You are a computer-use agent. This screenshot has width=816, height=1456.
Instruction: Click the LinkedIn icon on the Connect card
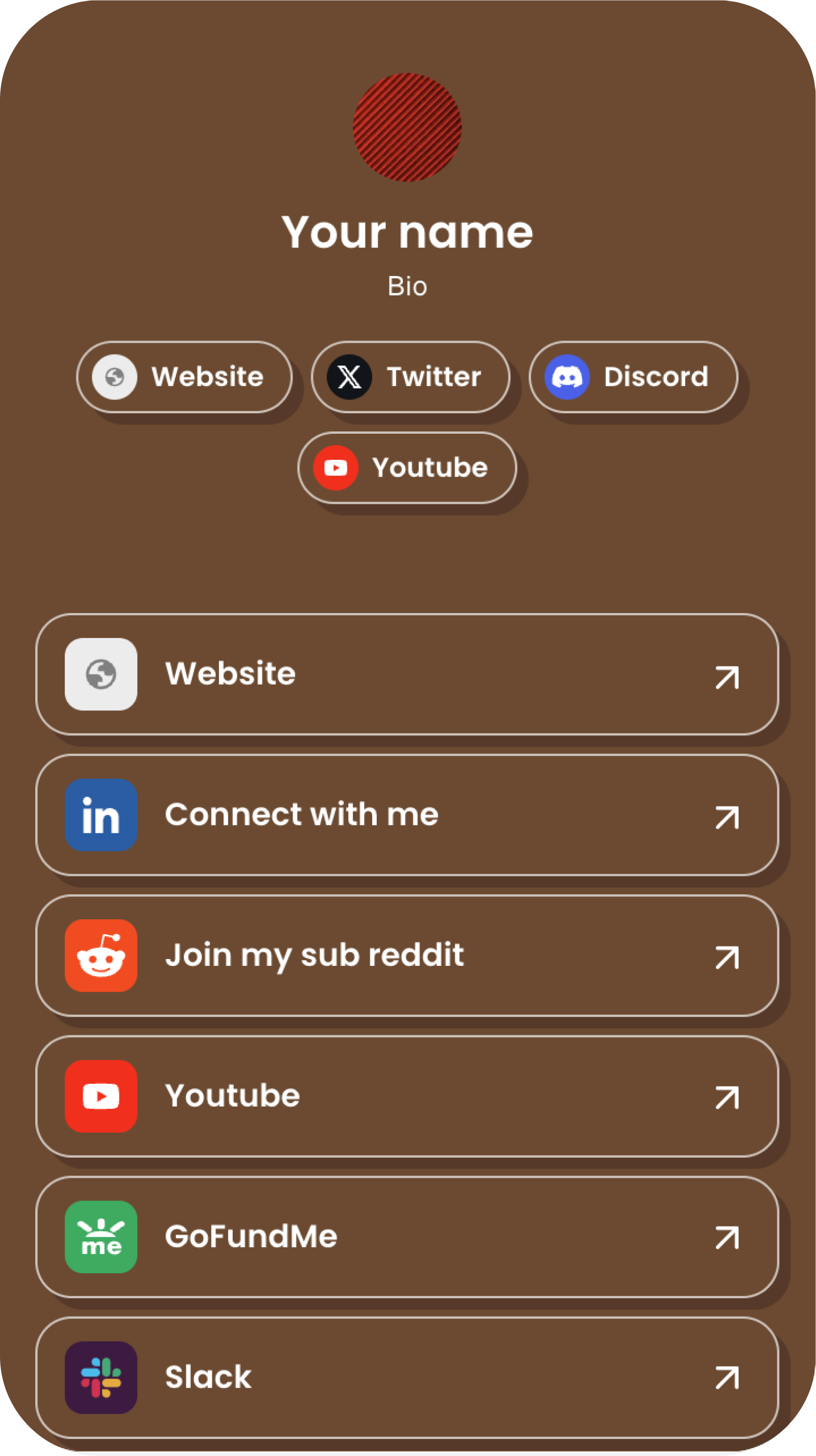tap(101, 815)
